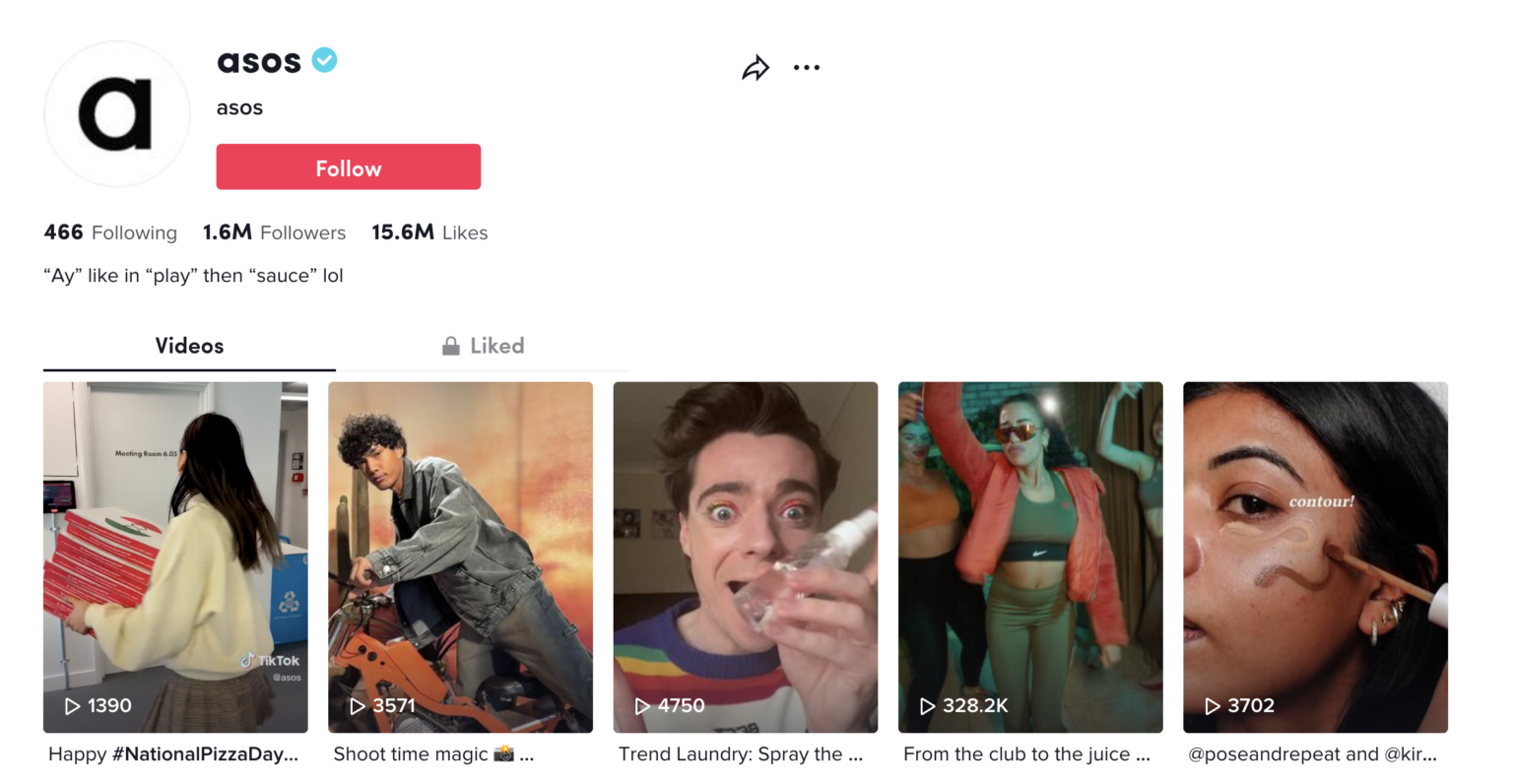This screenshot has width=1513, height=784.
Task: Switch to the Videos tab
Action: pos(189,346)
